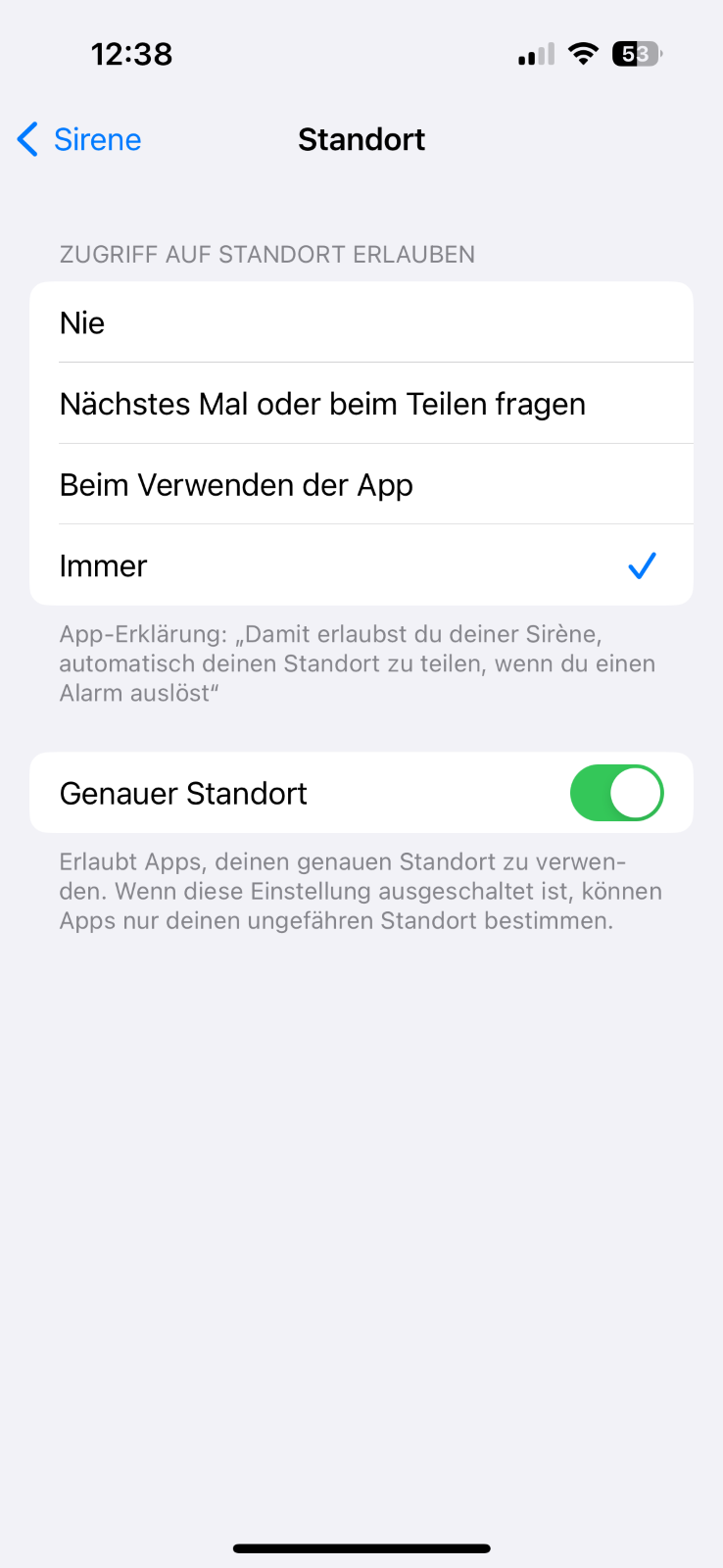This screenshot has width=723, height=1568.
Task: Choose Nächstes Mal oder beim Teilen fragen
Action: click(361, 404)
